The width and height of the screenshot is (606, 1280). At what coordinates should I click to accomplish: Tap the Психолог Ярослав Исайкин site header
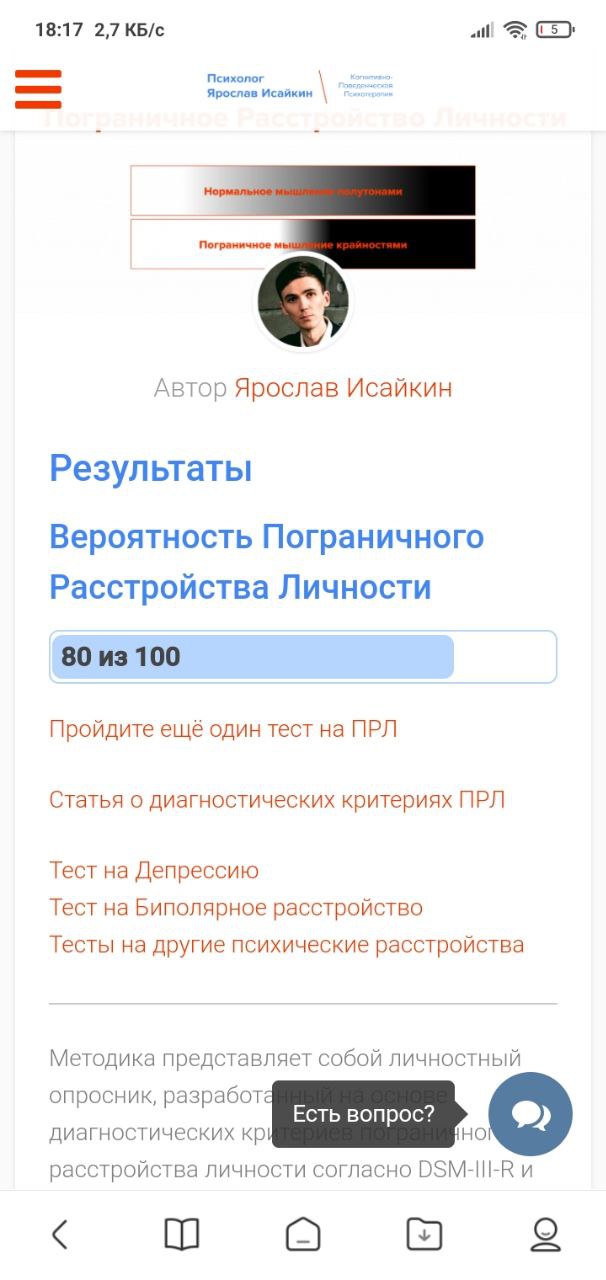pos(300,87)
